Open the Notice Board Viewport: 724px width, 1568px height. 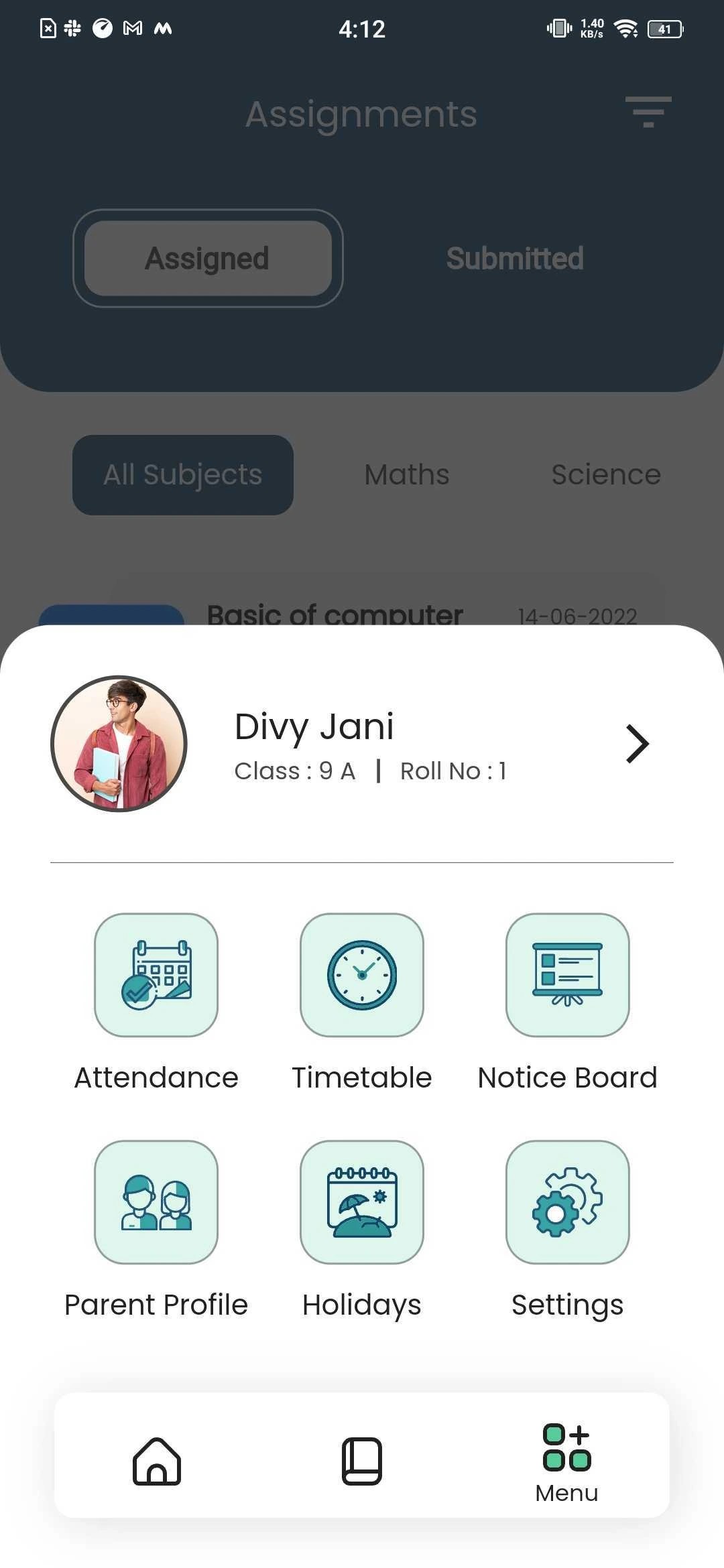567,975
